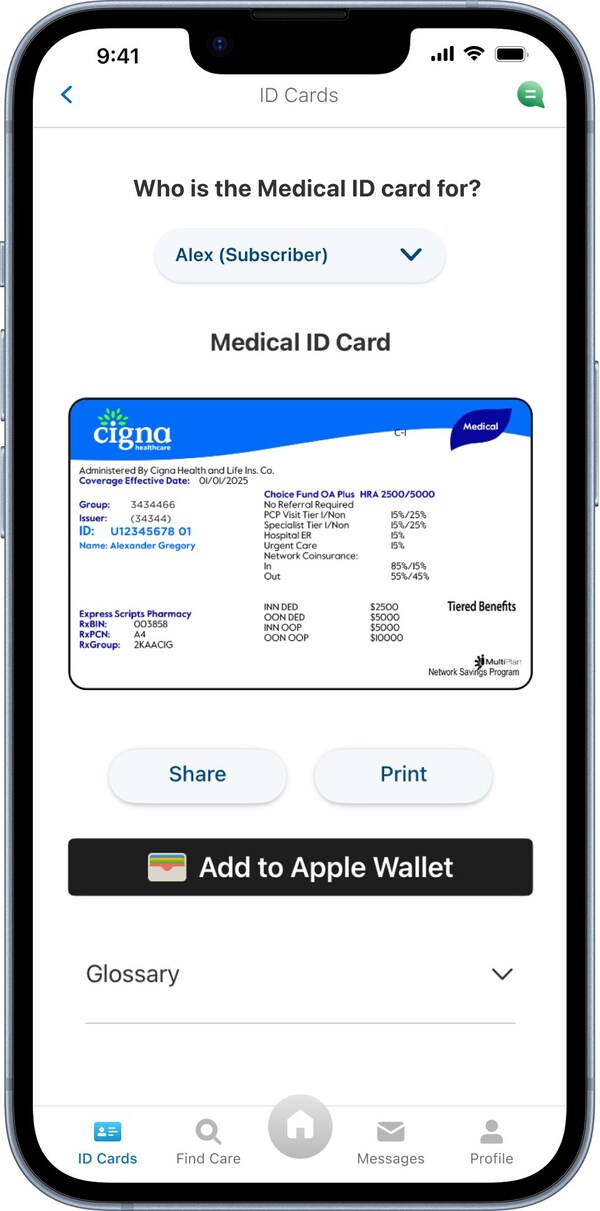Select the ID Cards tab

coord(107,1142)
